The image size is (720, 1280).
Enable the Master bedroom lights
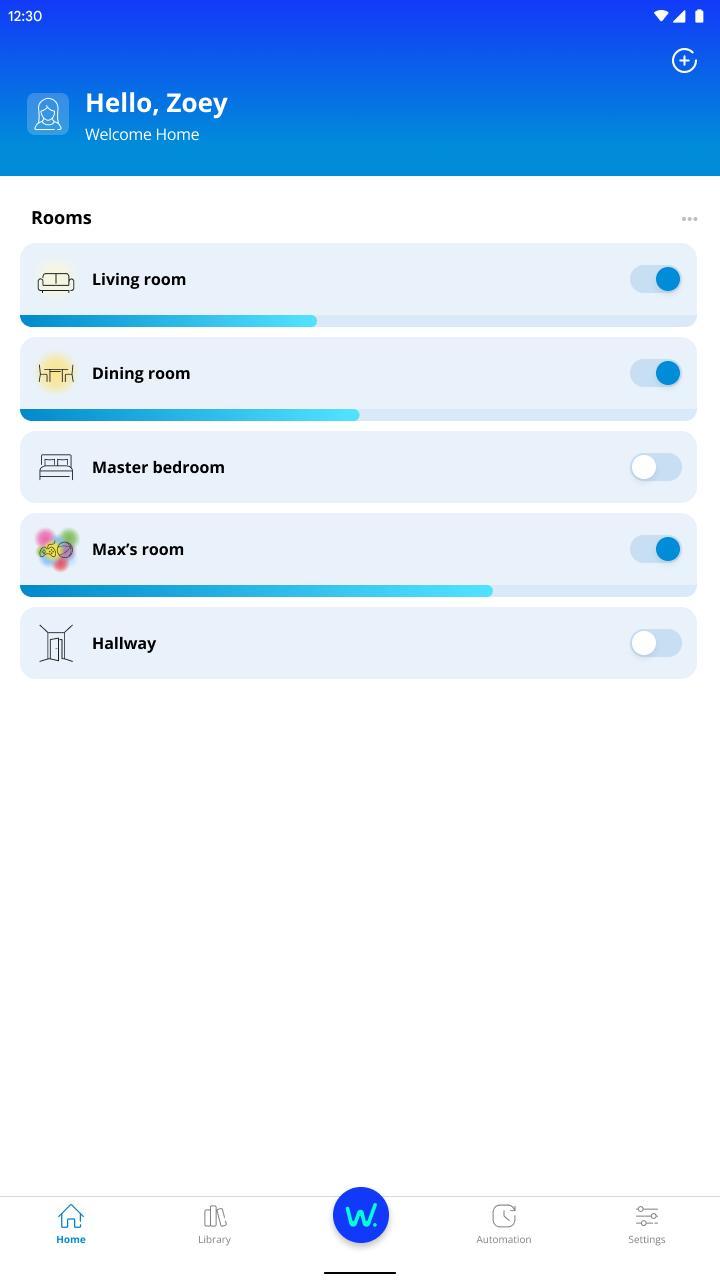[655, 466]
